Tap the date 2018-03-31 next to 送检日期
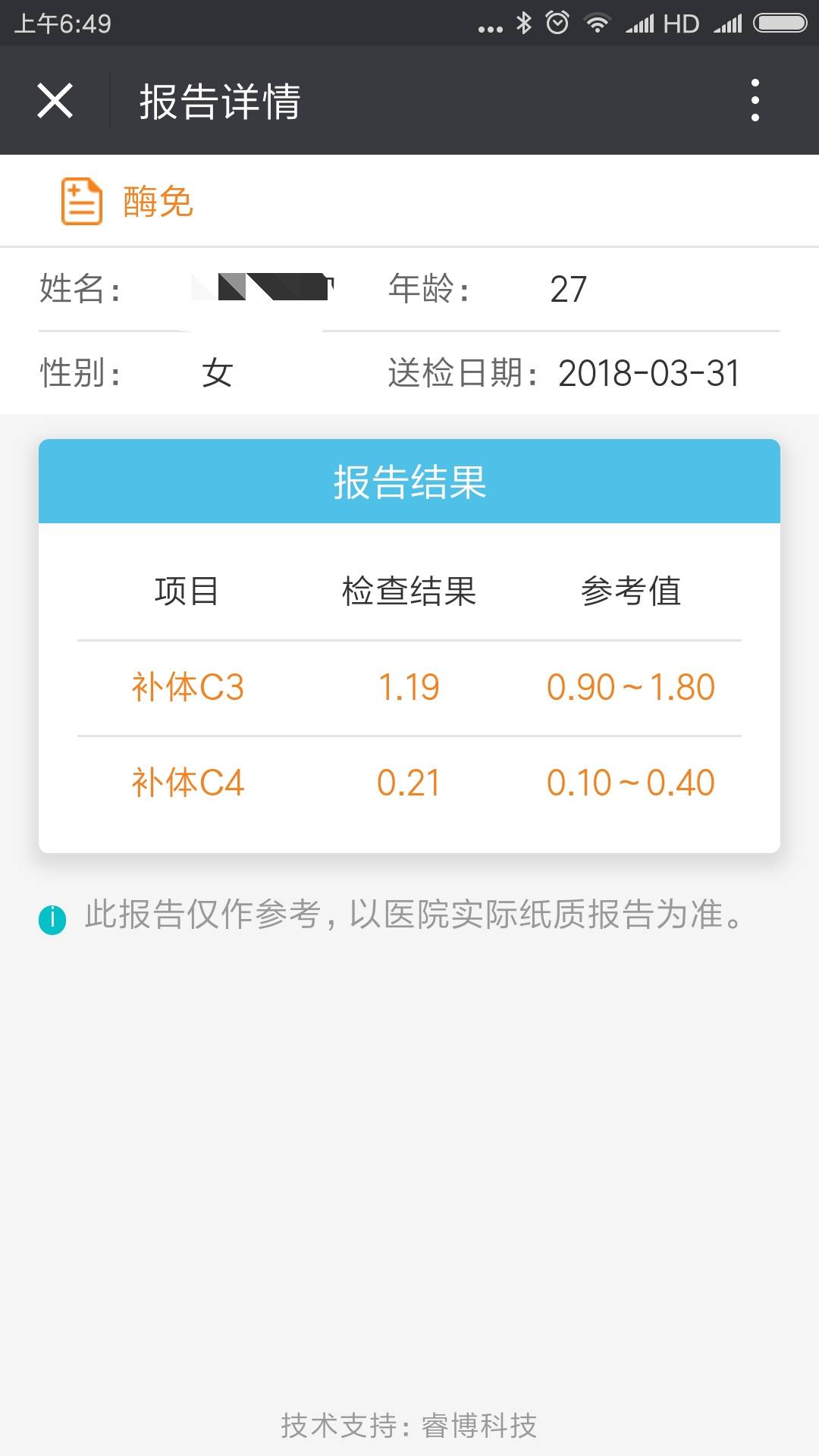 point(648,372)
